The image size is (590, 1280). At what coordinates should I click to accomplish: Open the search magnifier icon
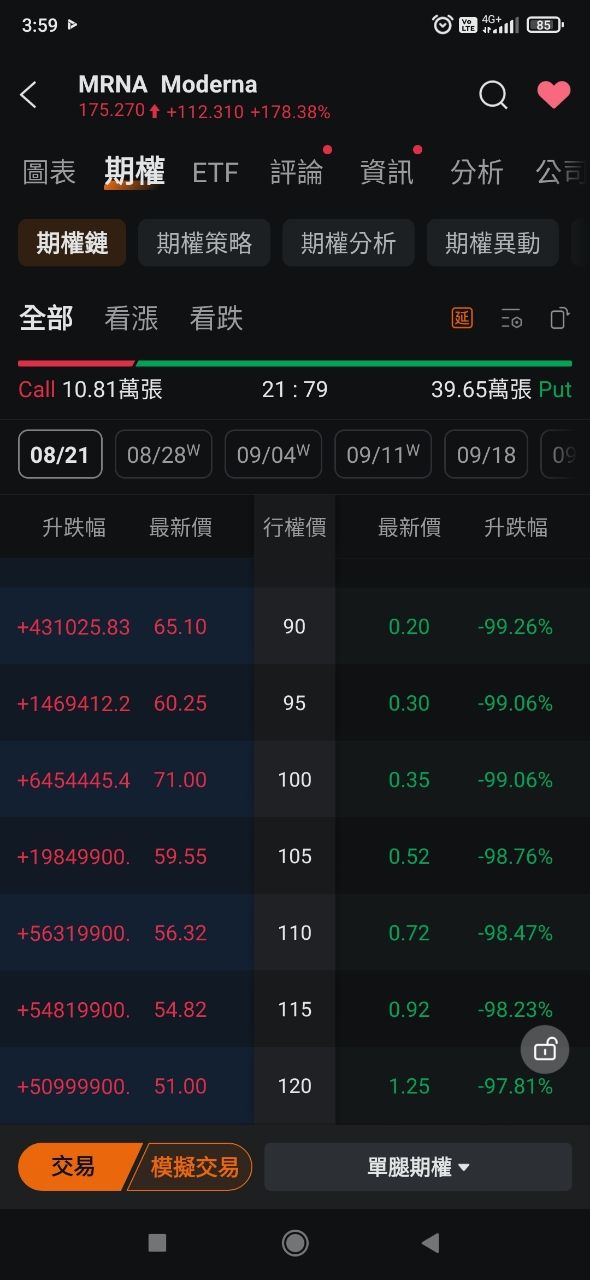coord(493,95)
